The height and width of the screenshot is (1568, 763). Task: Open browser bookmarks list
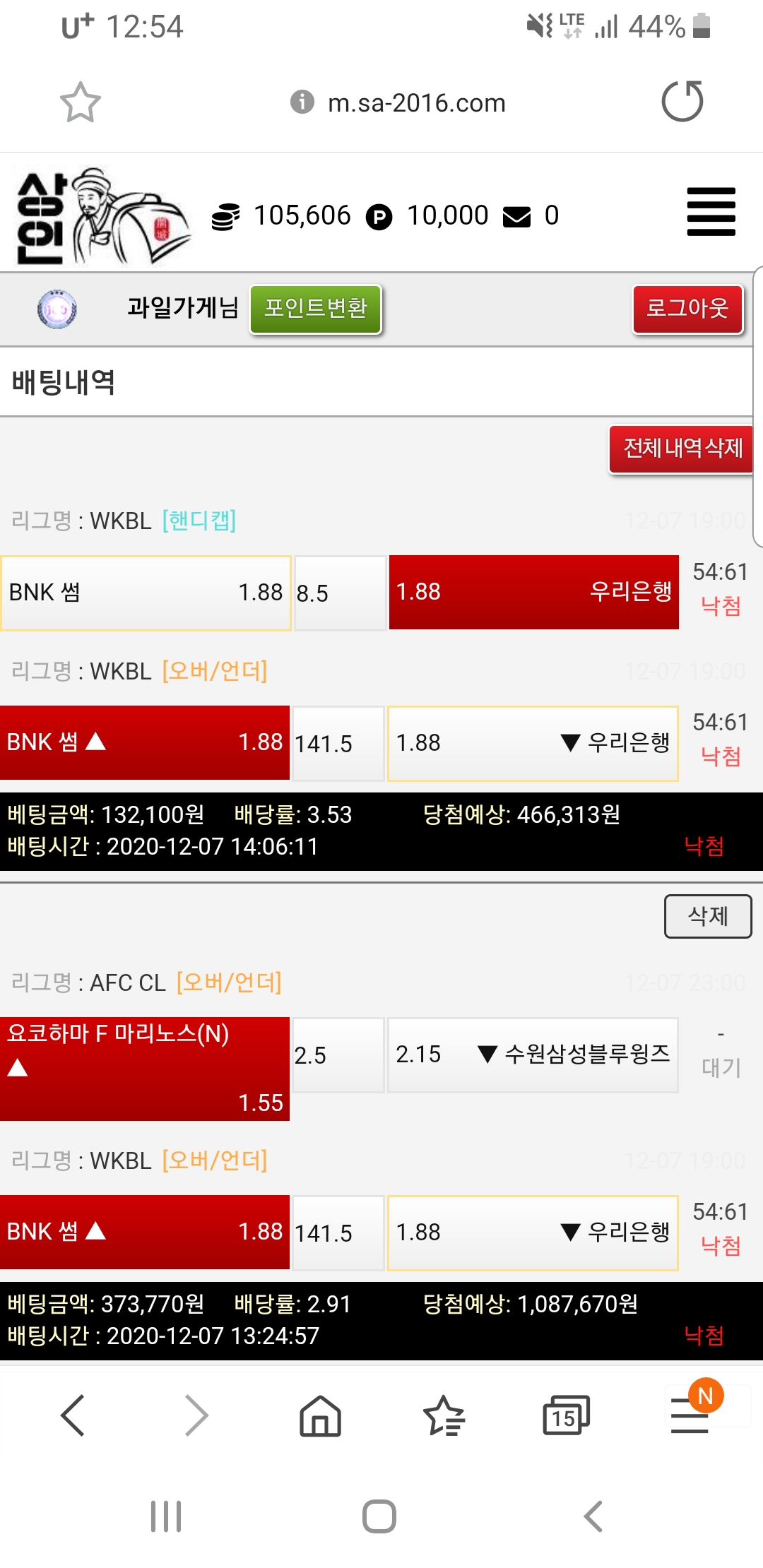click(444, 1415)
